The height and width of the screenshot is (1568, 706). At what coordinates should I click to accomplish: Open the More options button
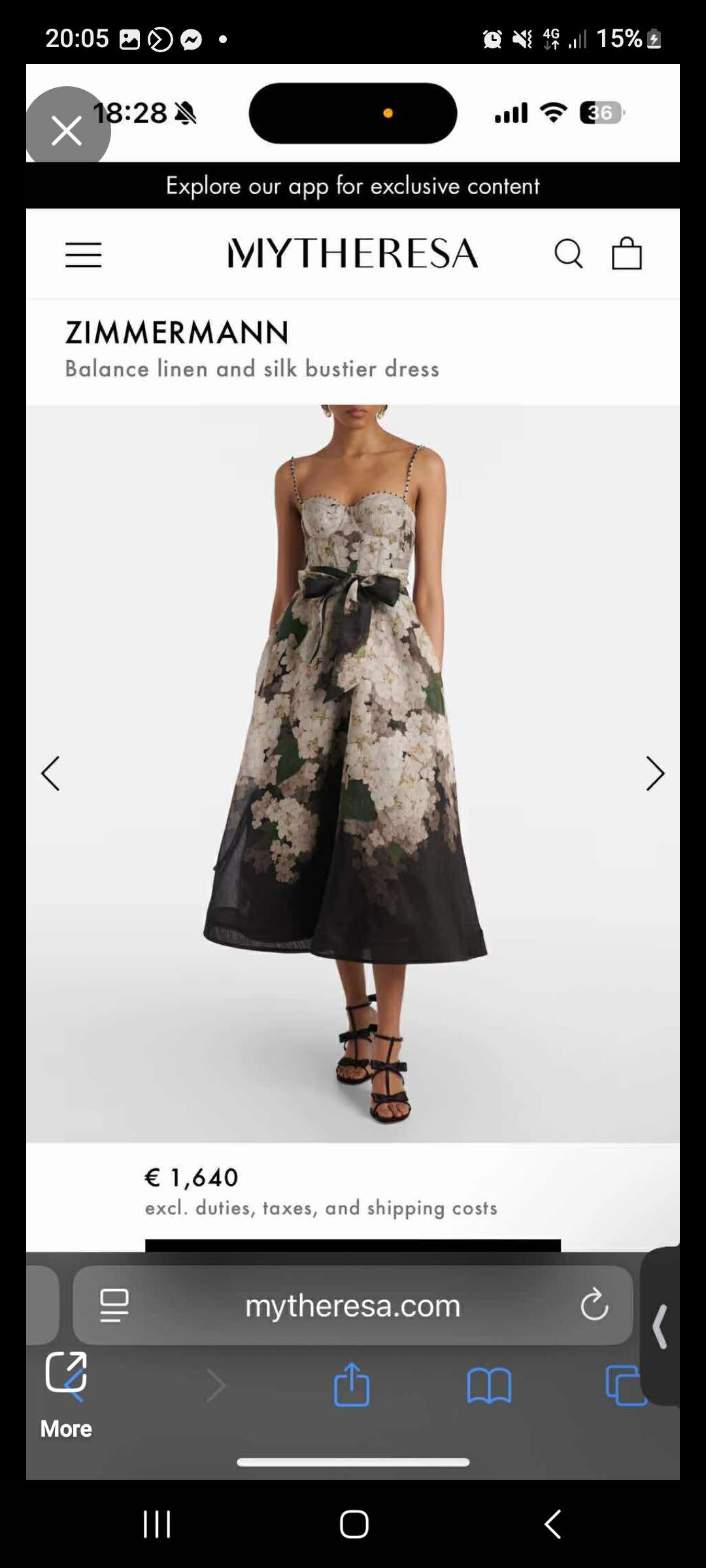click(x=66, y=1392)
